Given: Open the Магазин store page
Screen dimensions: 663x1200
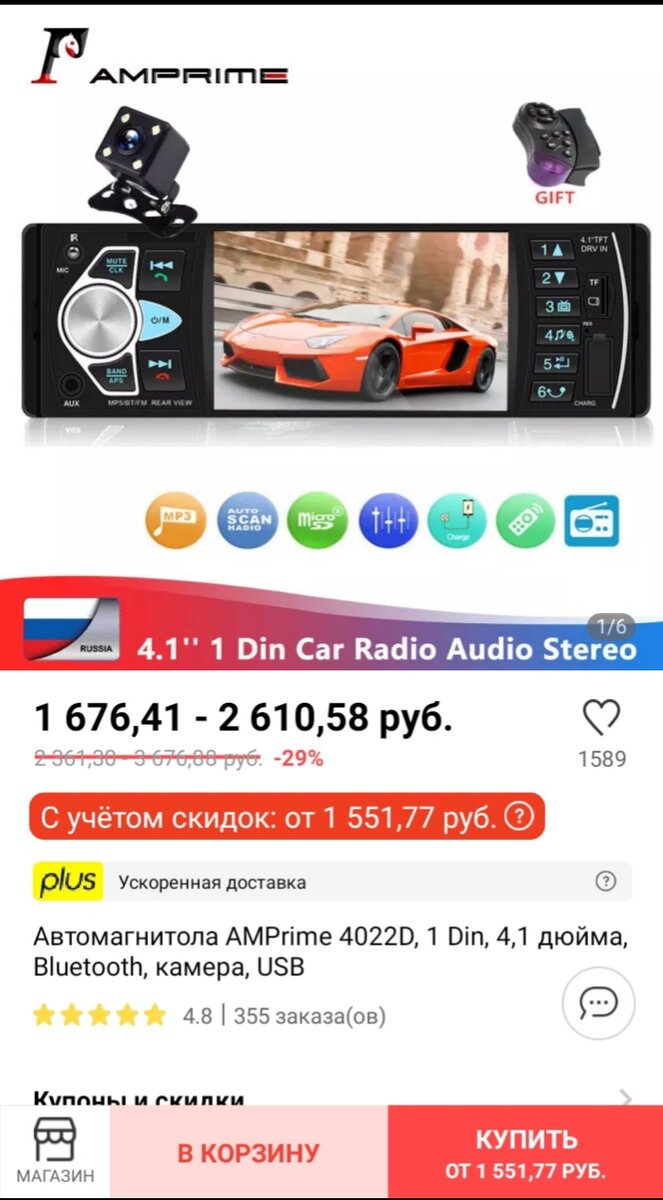Looking at the screenshot, I should 55,1152.
